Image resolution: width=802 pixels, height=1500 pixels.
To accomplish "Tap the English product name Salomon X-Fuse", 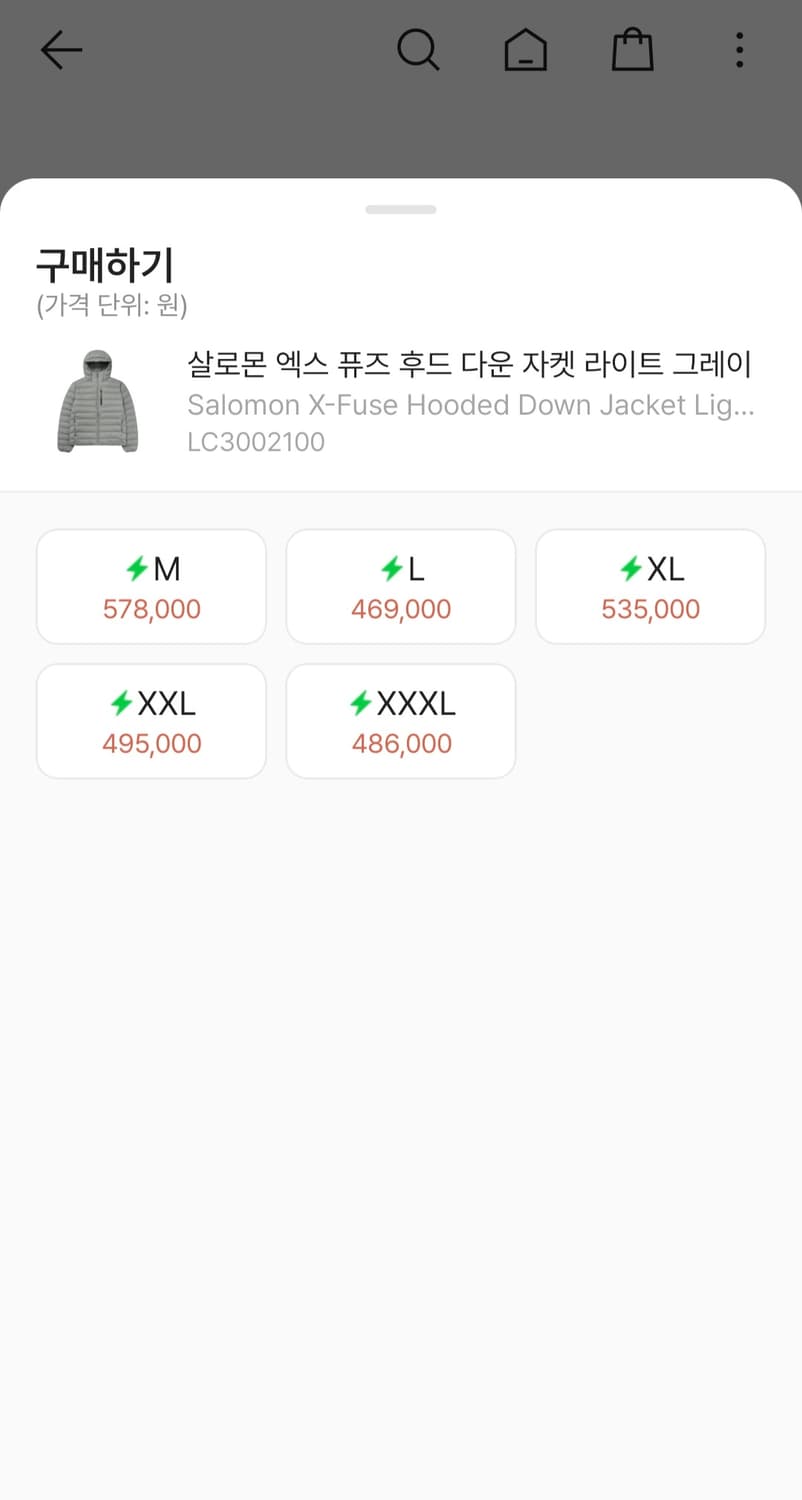I will (x=470, y=405).
